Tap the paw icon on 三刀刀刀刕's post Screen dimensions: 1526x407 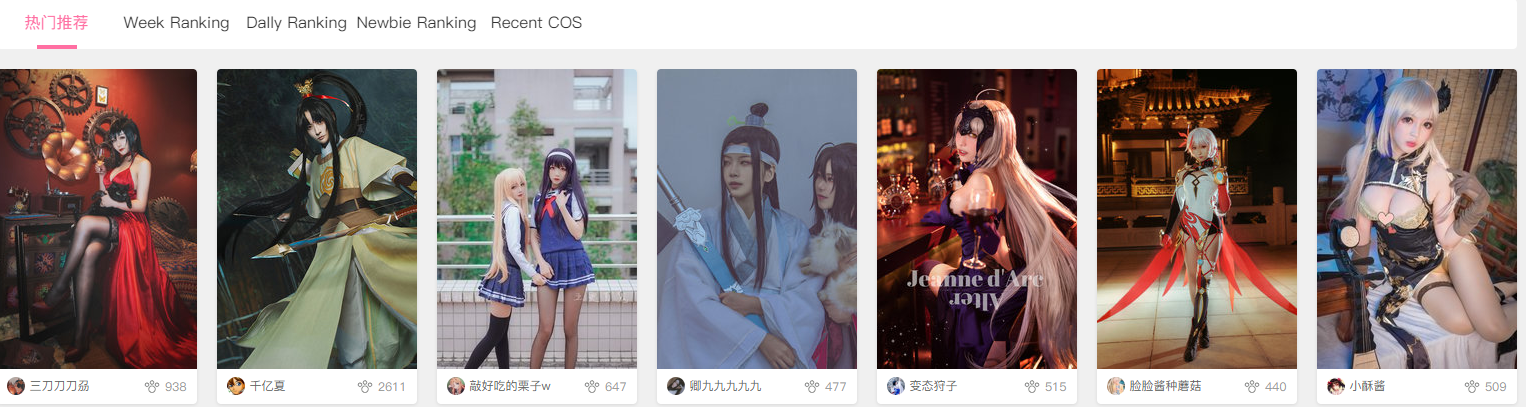pos(152,386)
